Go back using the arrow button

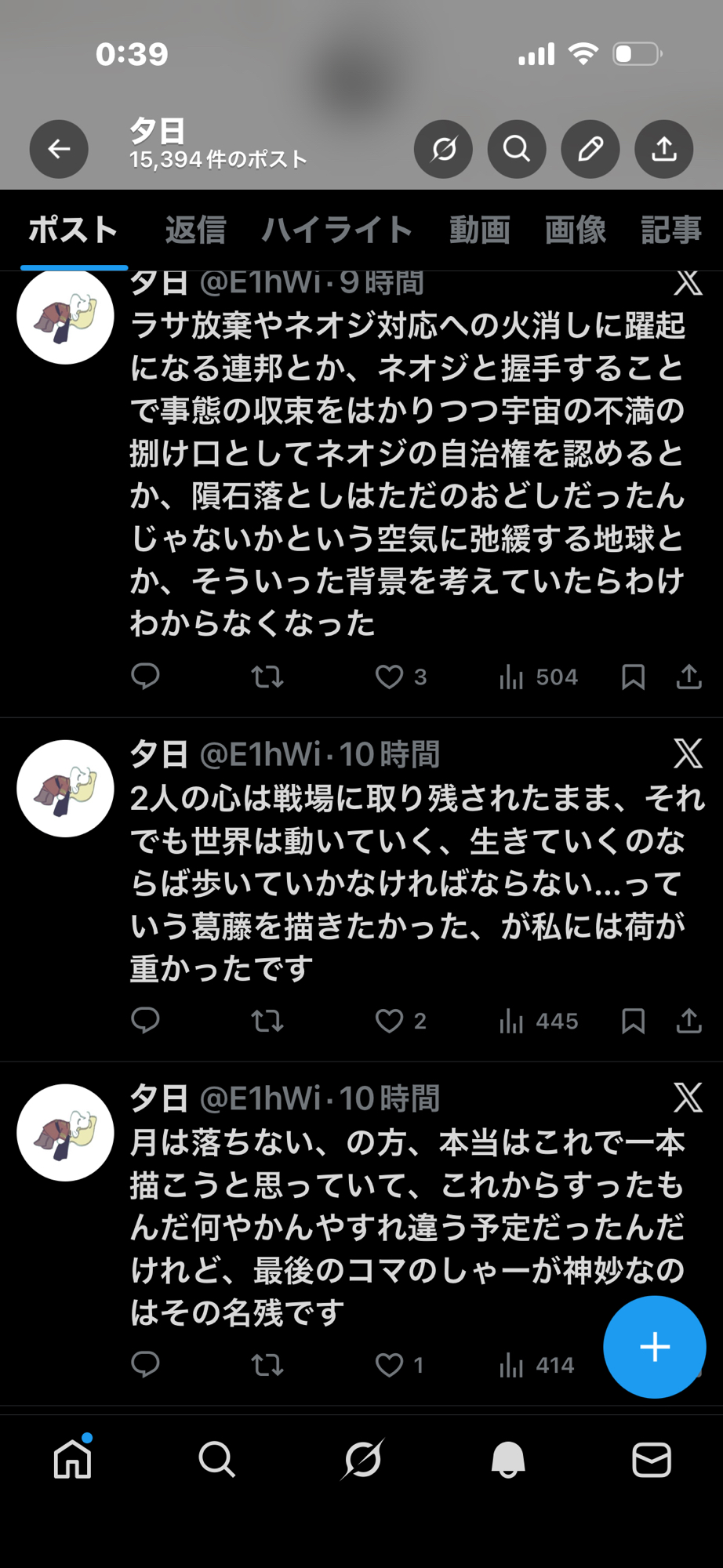tap(59, 149)
